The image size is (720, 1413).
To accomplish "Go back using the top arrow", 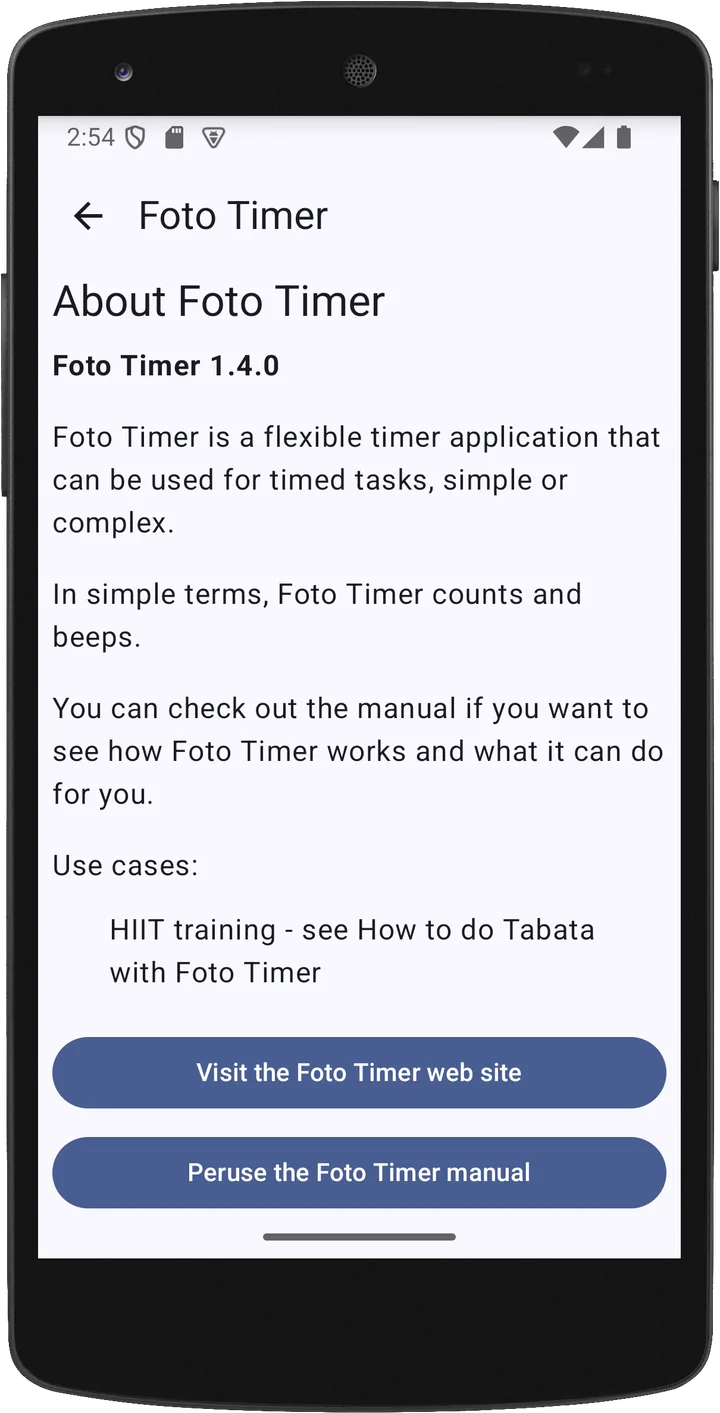I will (x=89, y=216).
